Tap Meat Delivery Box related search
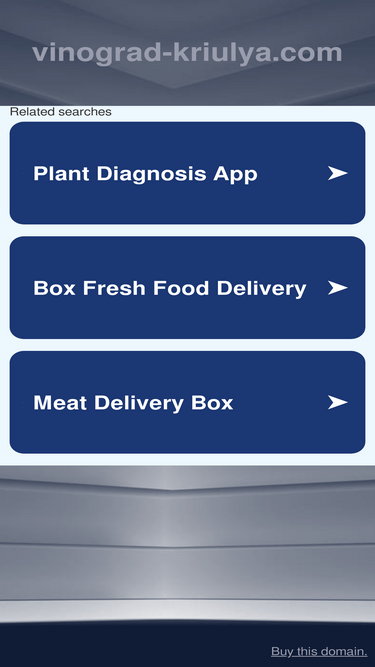 (187, 402)
